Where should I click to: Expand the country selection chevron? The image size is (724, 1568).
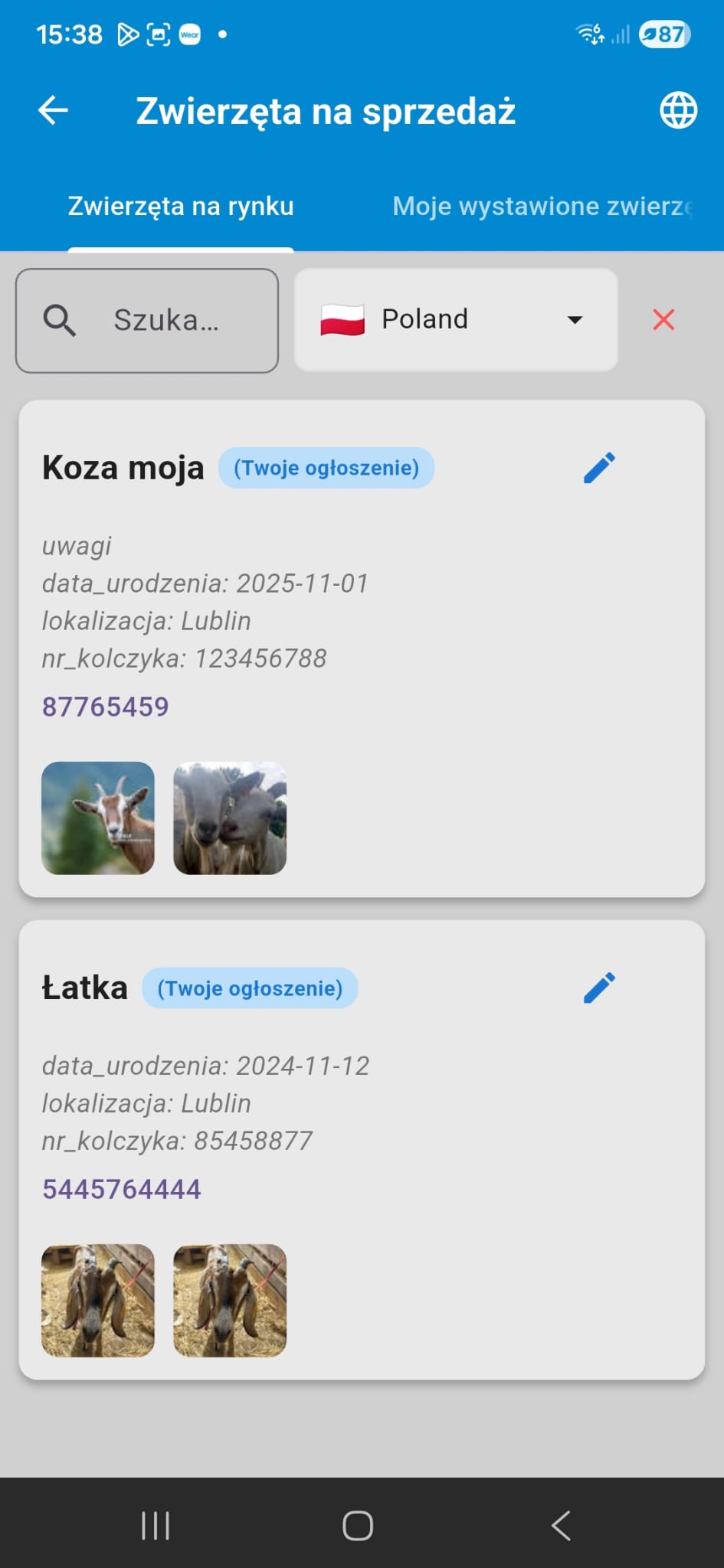click(x=575, y=320)
